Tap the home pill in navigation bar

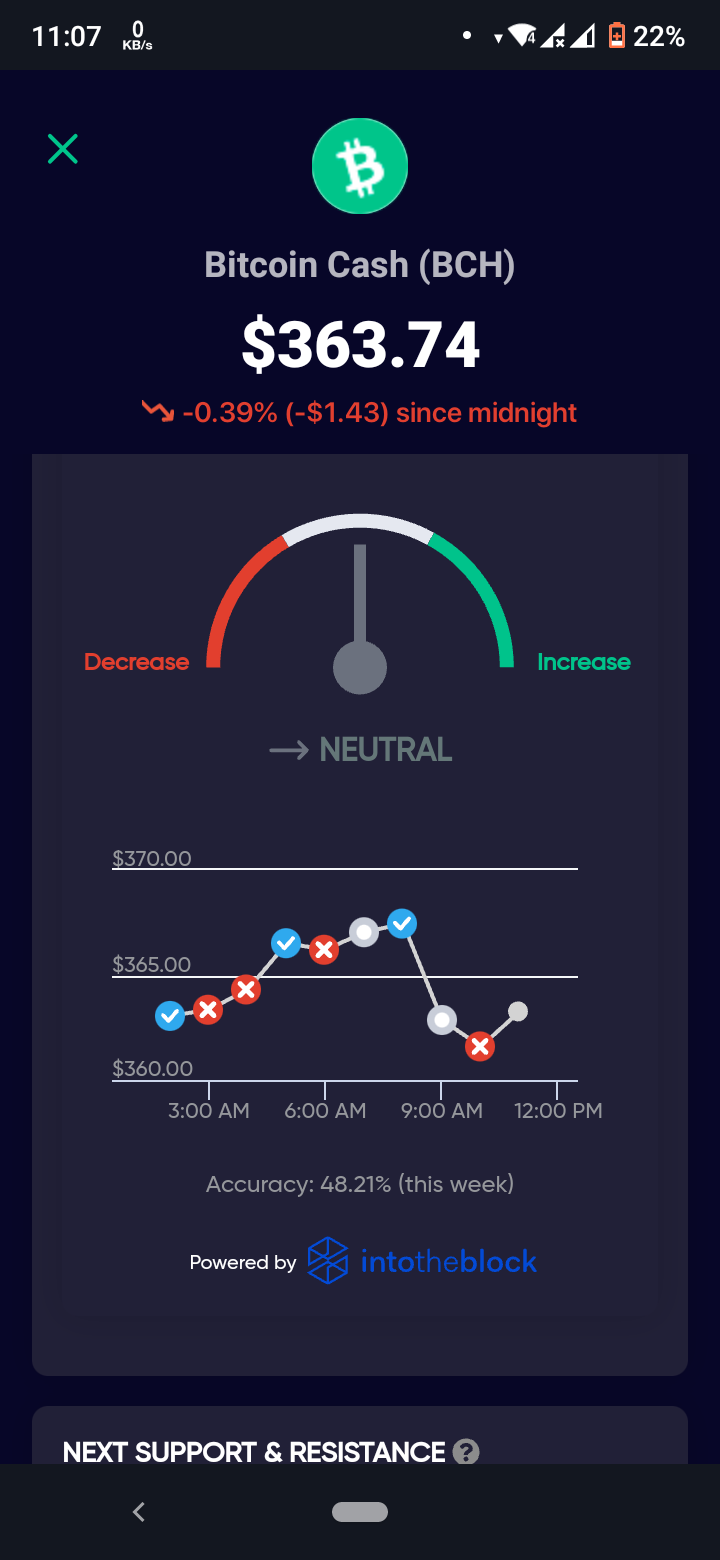pos(360,1512)
